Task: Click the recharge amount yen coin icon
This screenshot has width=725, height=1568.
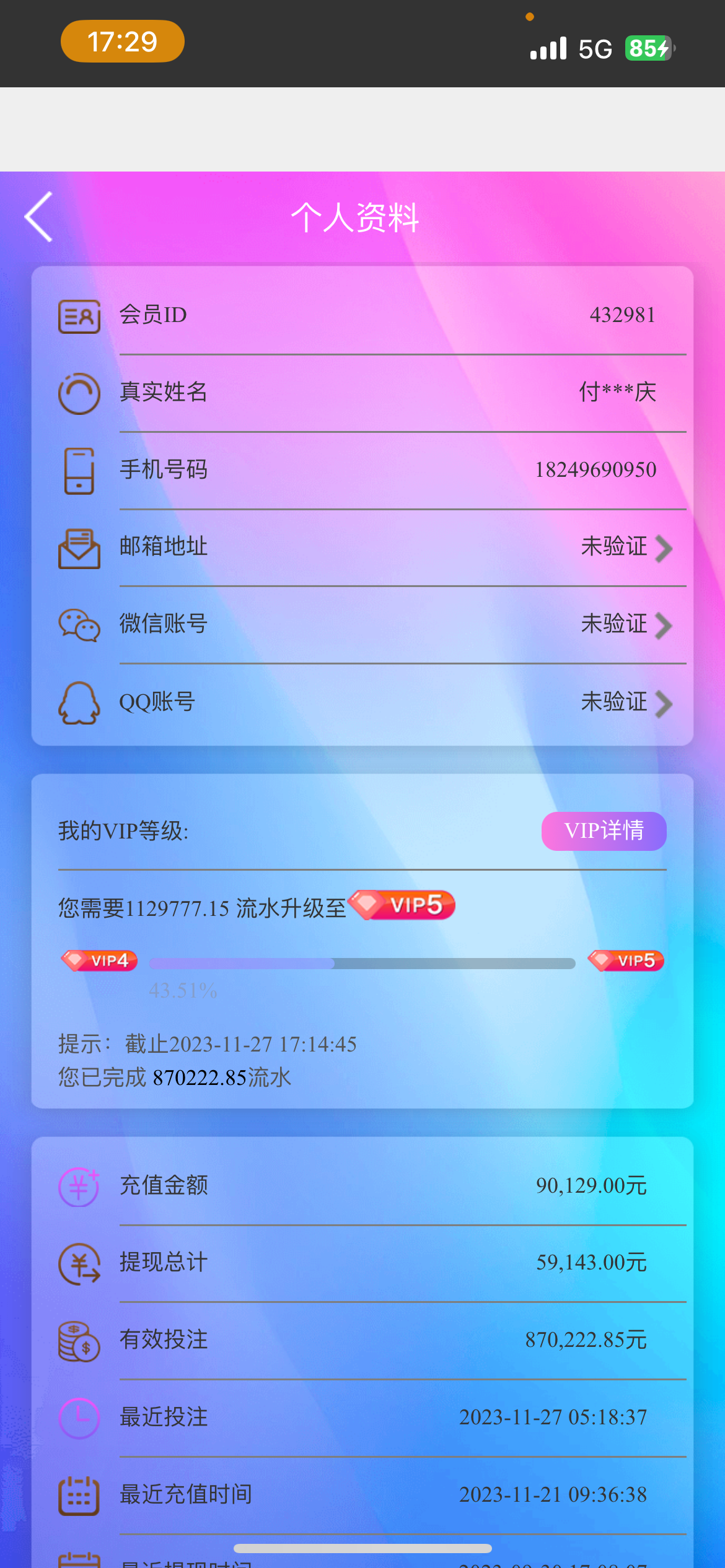Action: tap(79, 1185)
